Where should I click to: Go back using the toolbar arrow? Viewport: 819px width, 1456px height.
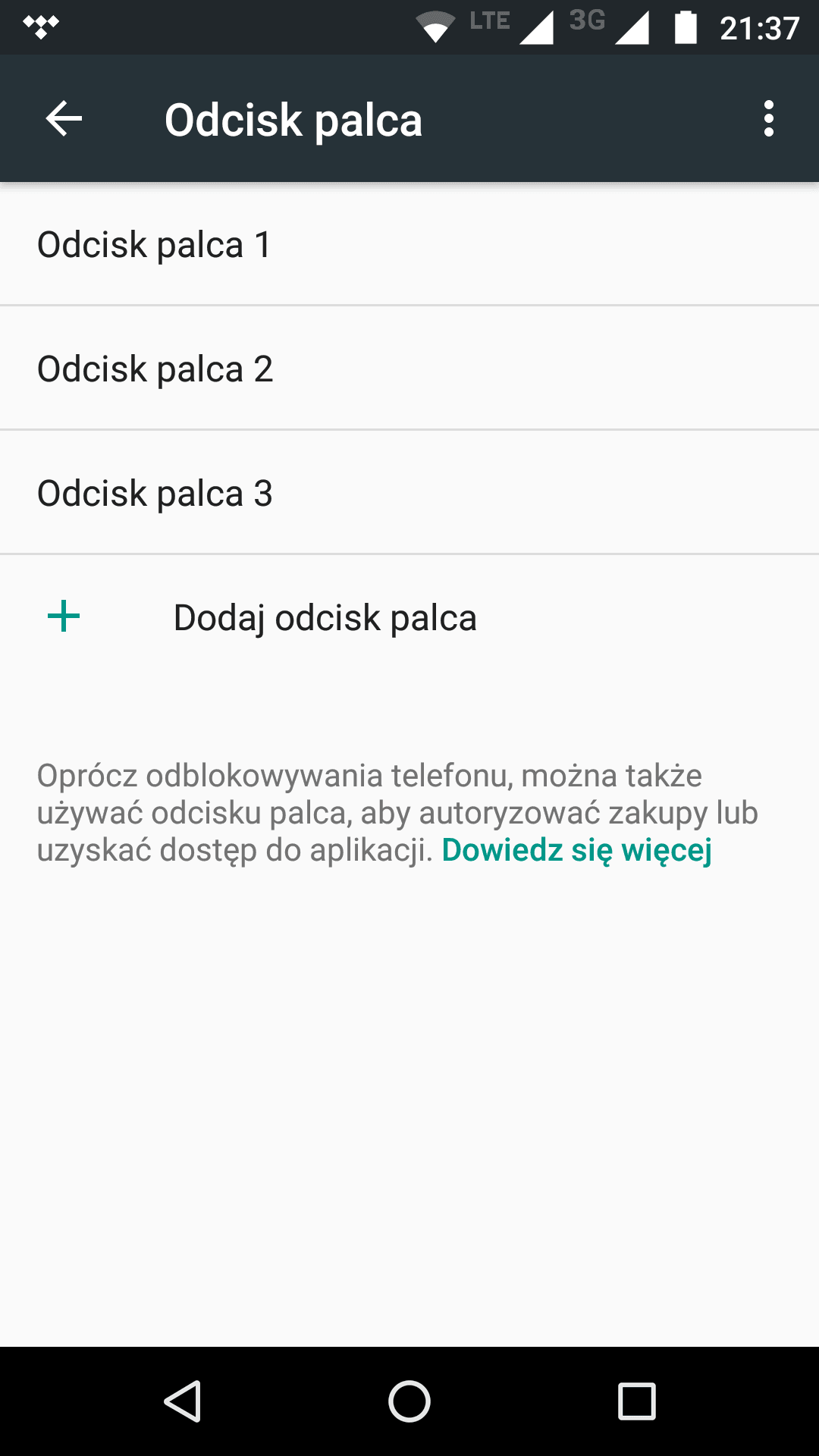pyautogui.click(x=64, y=119)
